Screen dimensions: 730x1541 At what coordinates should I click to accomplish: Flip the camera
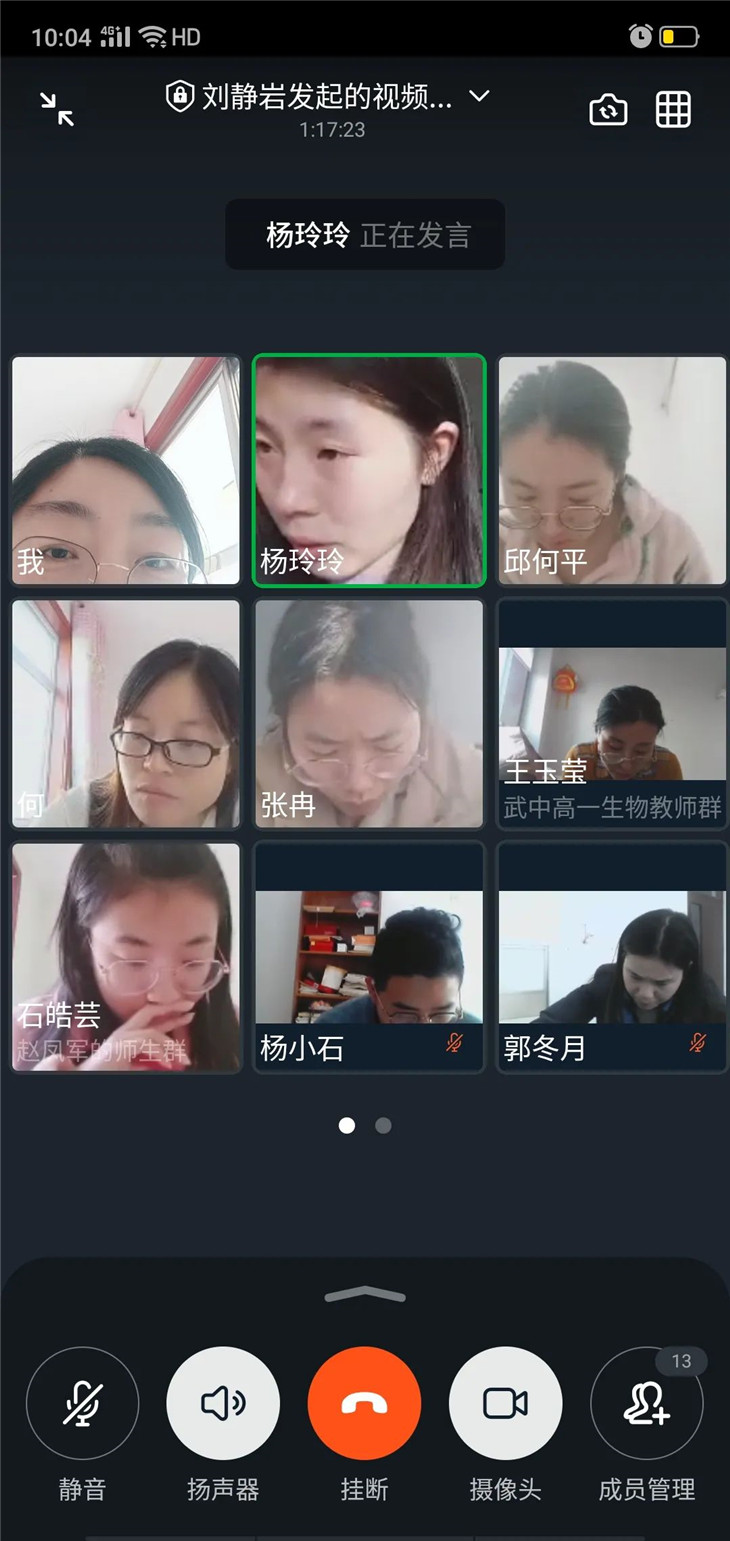click(608, 109)
